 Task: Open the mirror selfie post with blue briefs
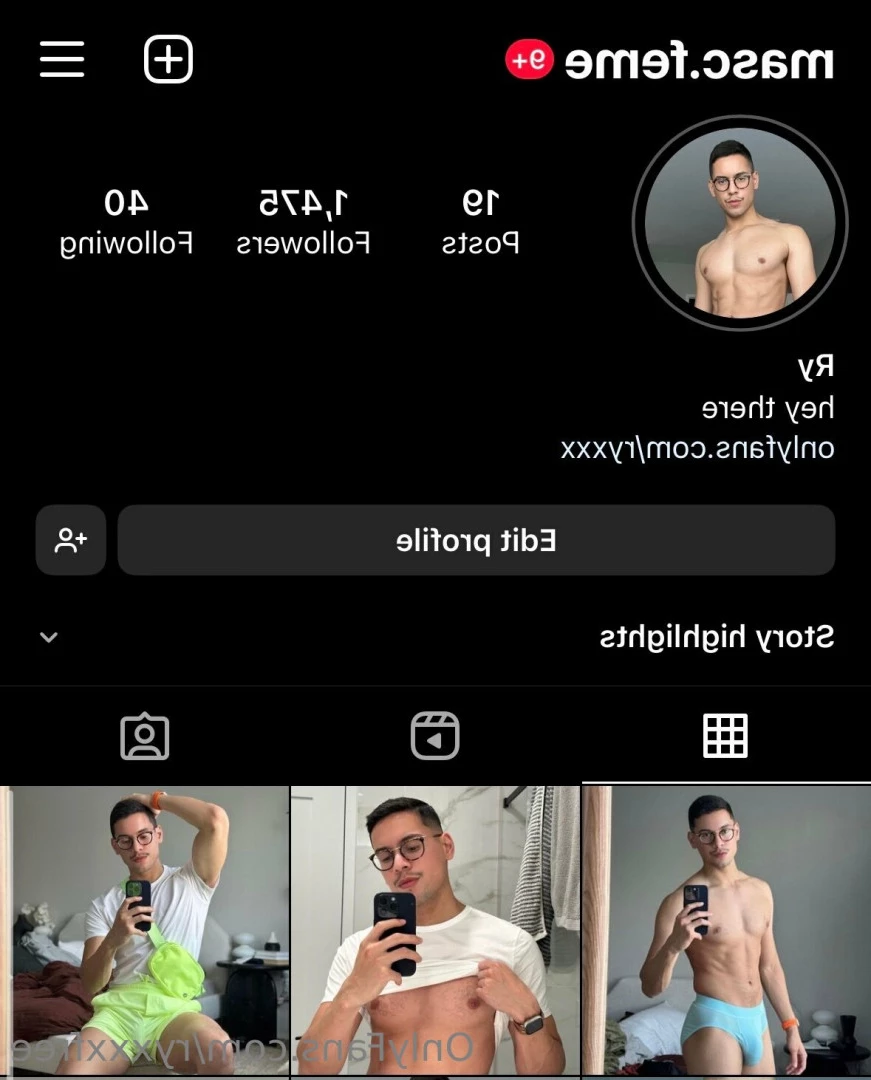point(726,930)
